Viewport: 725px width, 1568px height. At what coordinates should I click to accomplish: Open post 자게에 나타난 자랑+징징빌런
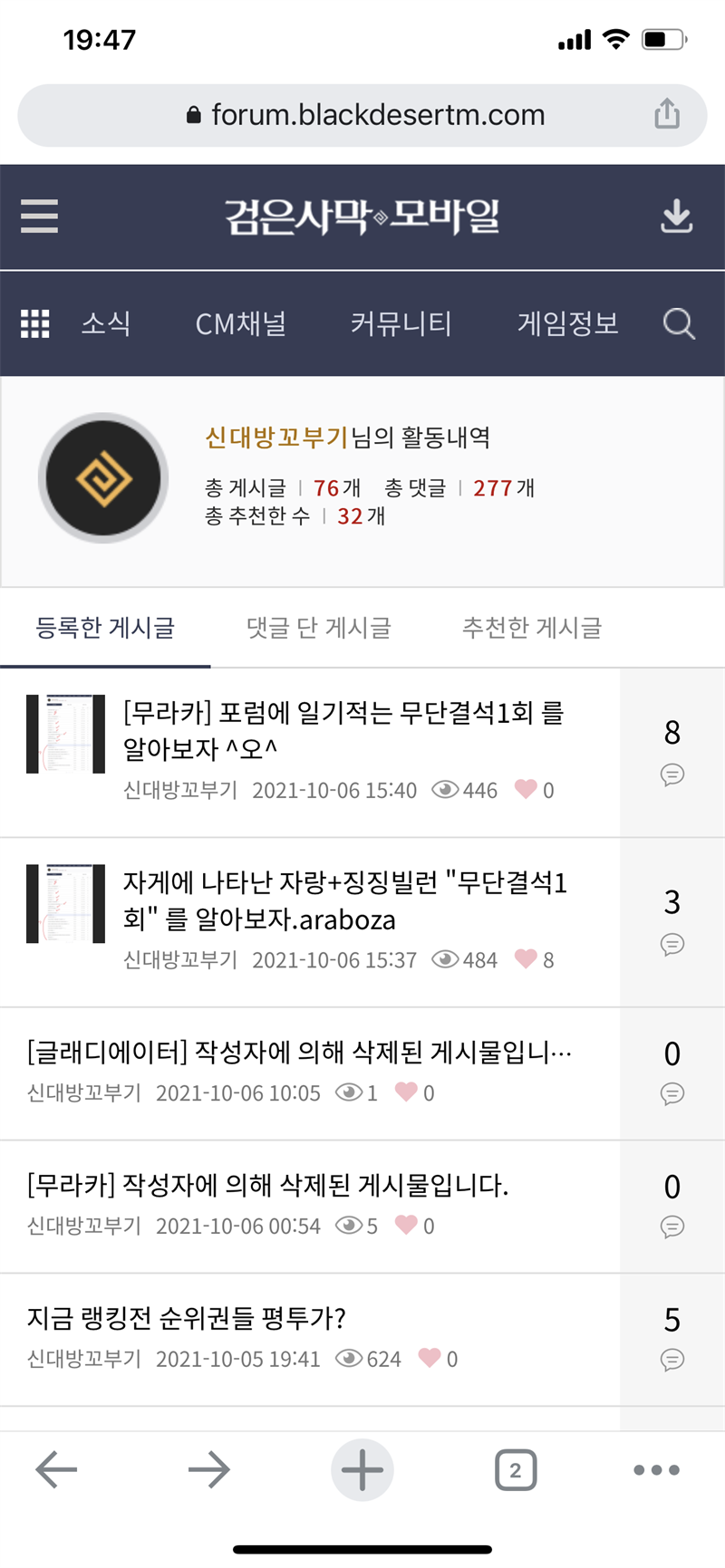coord(345,900)
